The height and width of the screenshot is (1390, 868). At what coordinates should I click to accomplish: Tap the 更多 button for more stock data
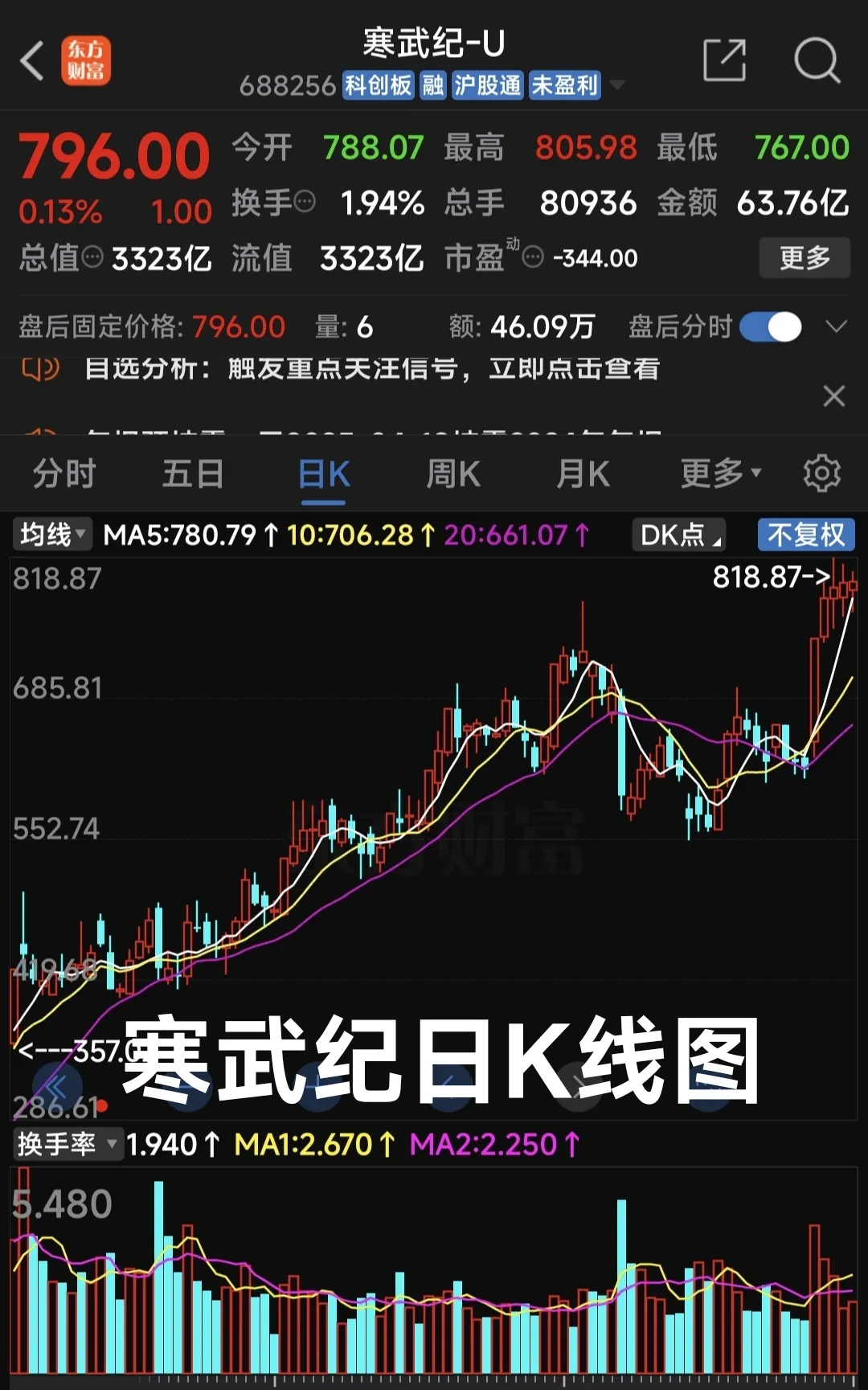click(804, 258)
